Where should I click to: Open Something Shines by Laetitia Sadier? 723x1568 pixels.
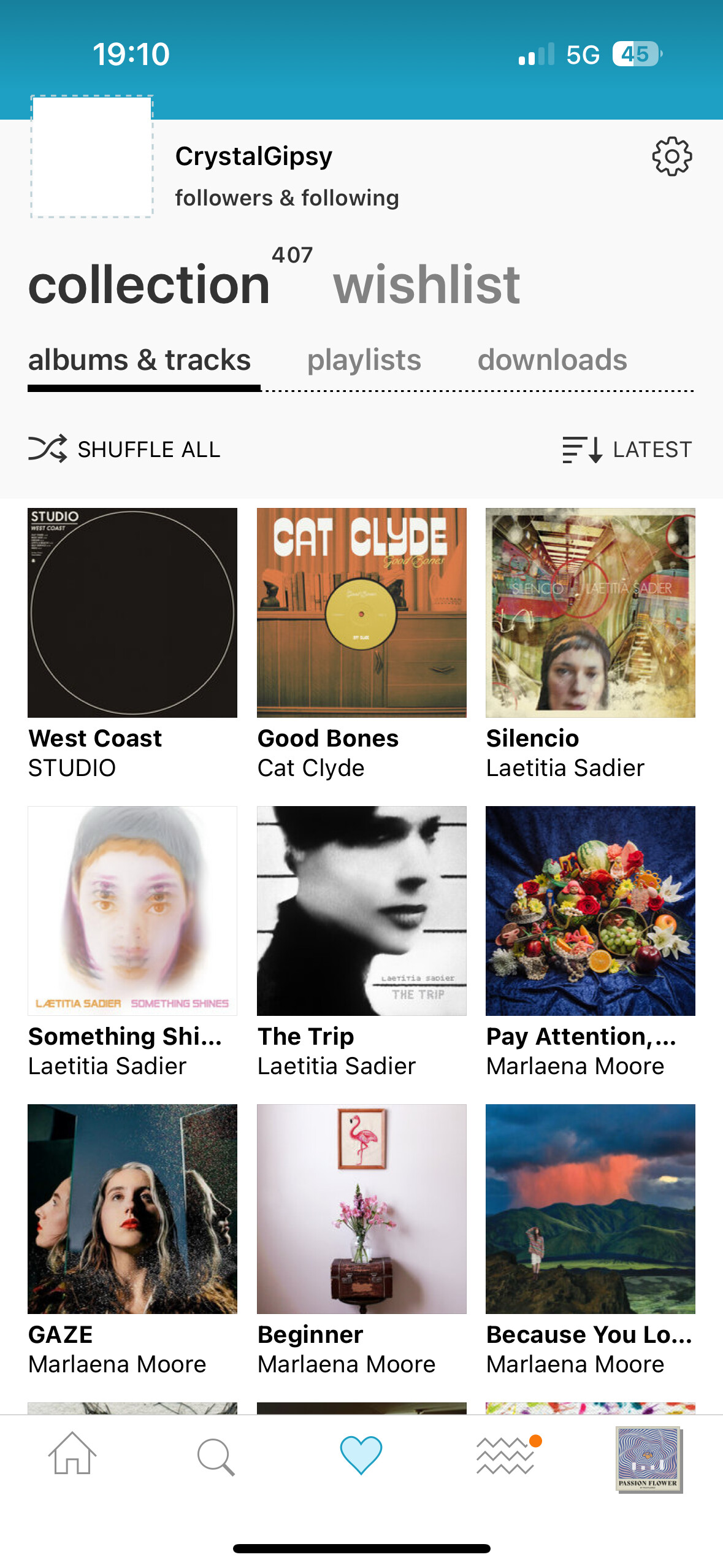[132, 942]
